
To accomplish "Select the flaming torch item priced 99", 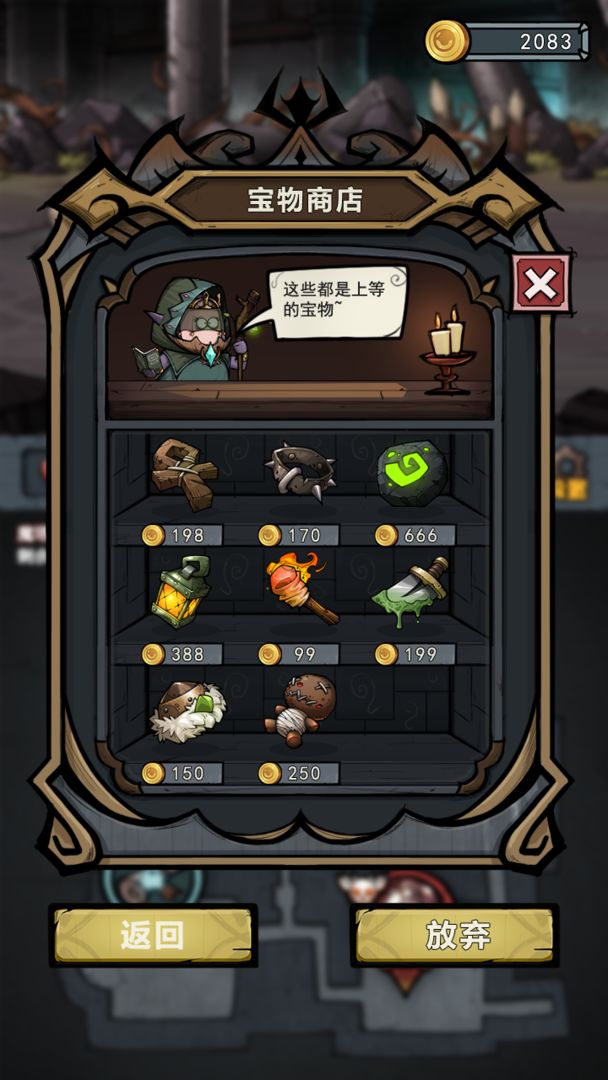I will click(300, 588).
